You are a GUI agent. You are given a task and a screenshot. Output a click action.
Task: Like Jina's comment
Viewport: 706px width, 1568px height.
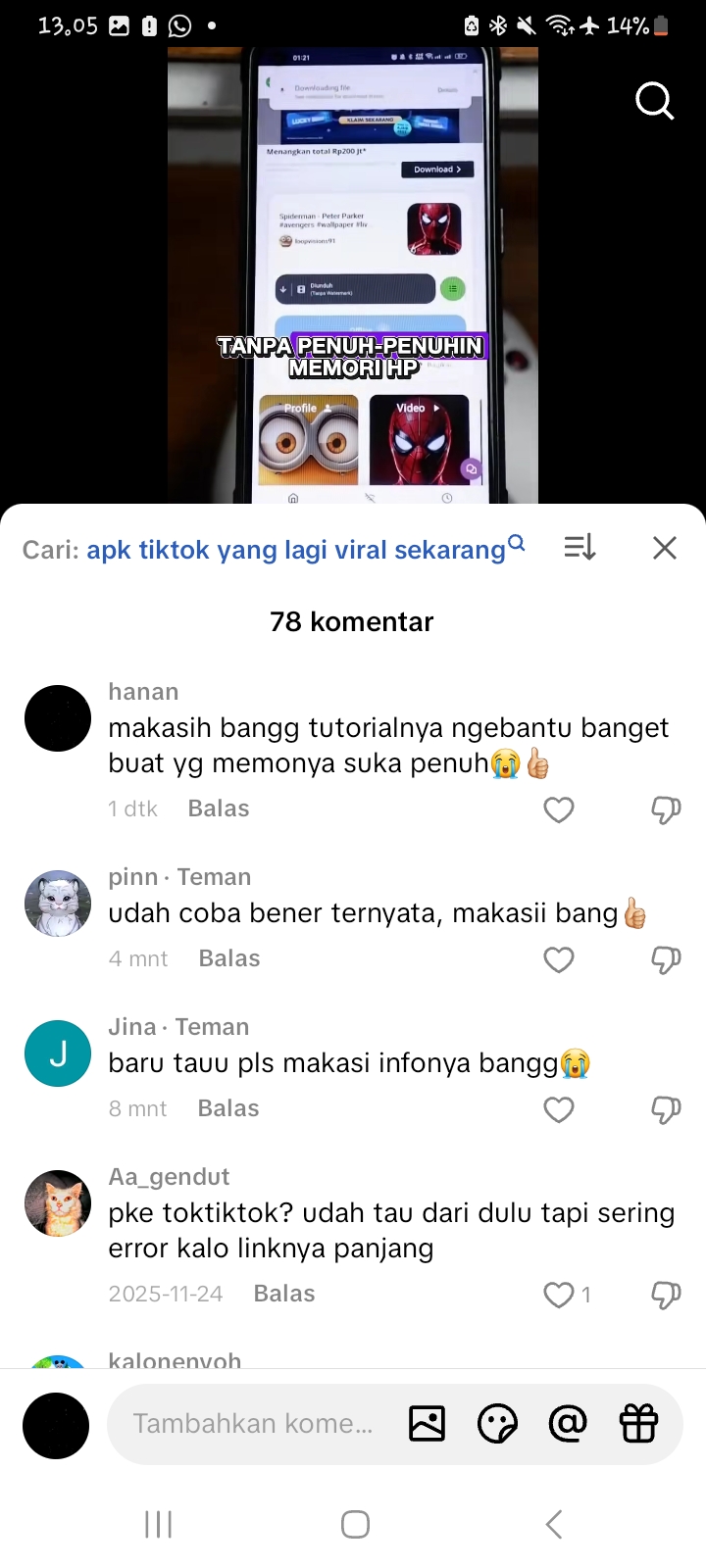coord(559,1110)
